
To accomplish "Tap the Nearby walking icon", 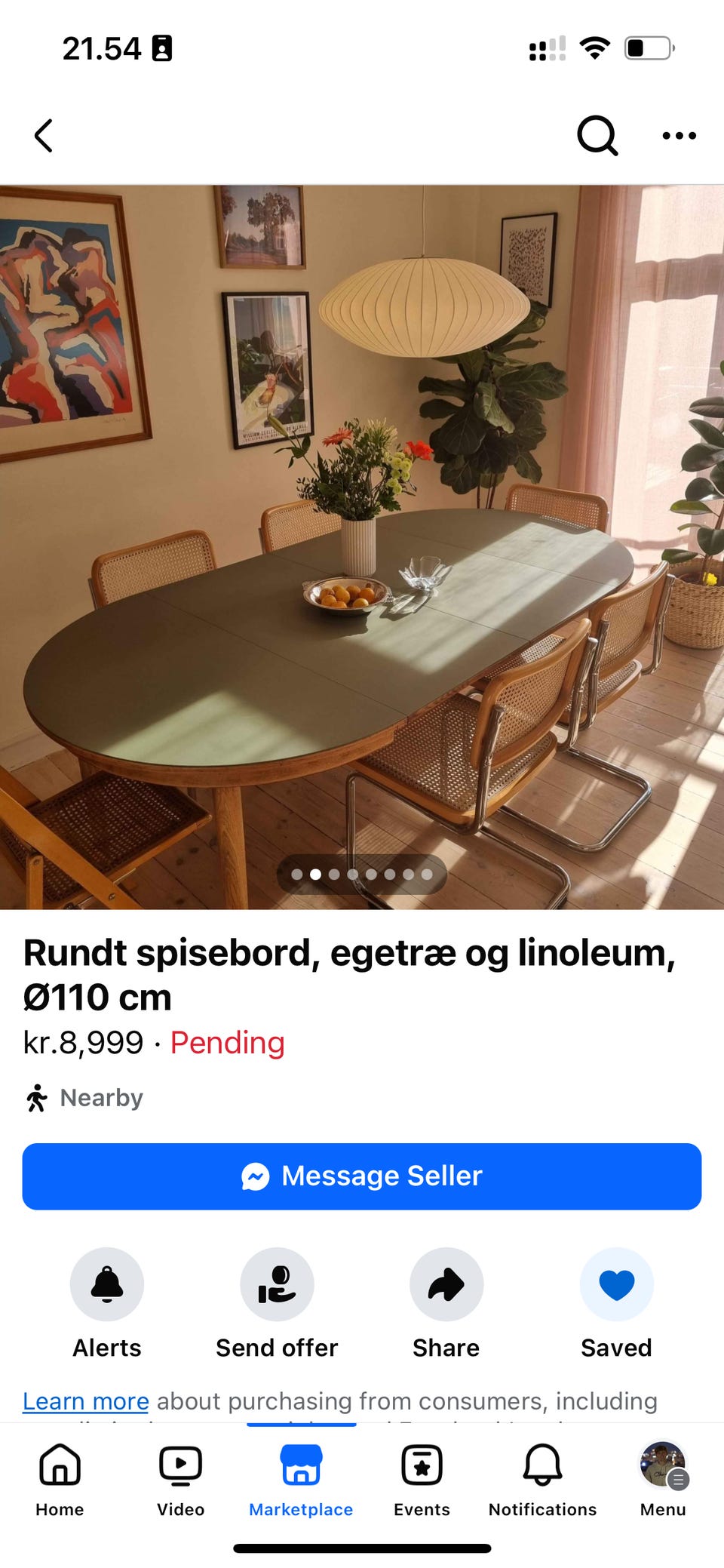I will pos(36,1096).
